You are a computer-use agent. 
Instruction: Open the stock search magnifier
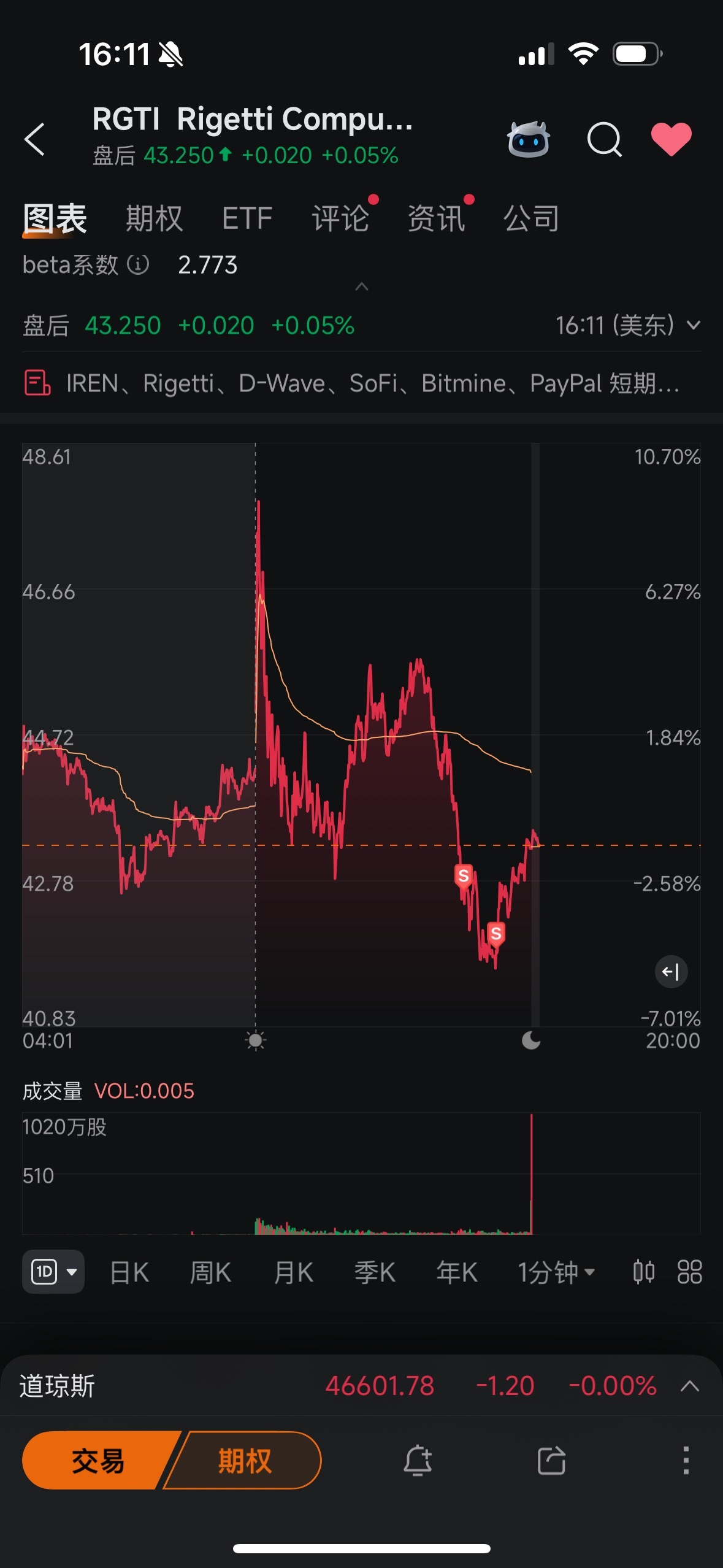(x=605, y=140)
